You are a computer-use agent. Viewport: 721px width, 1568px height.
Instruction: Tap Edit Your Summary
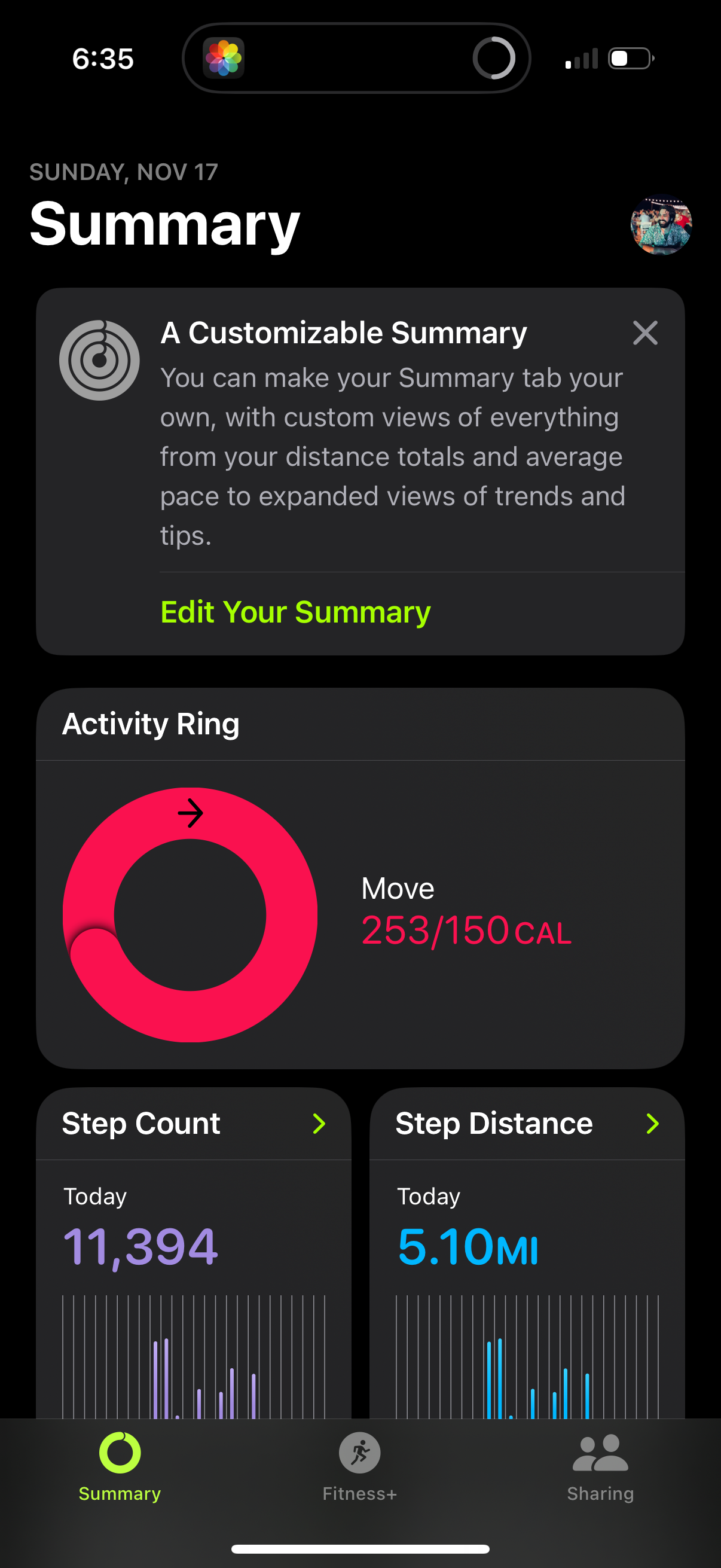[x=295, y=612]
